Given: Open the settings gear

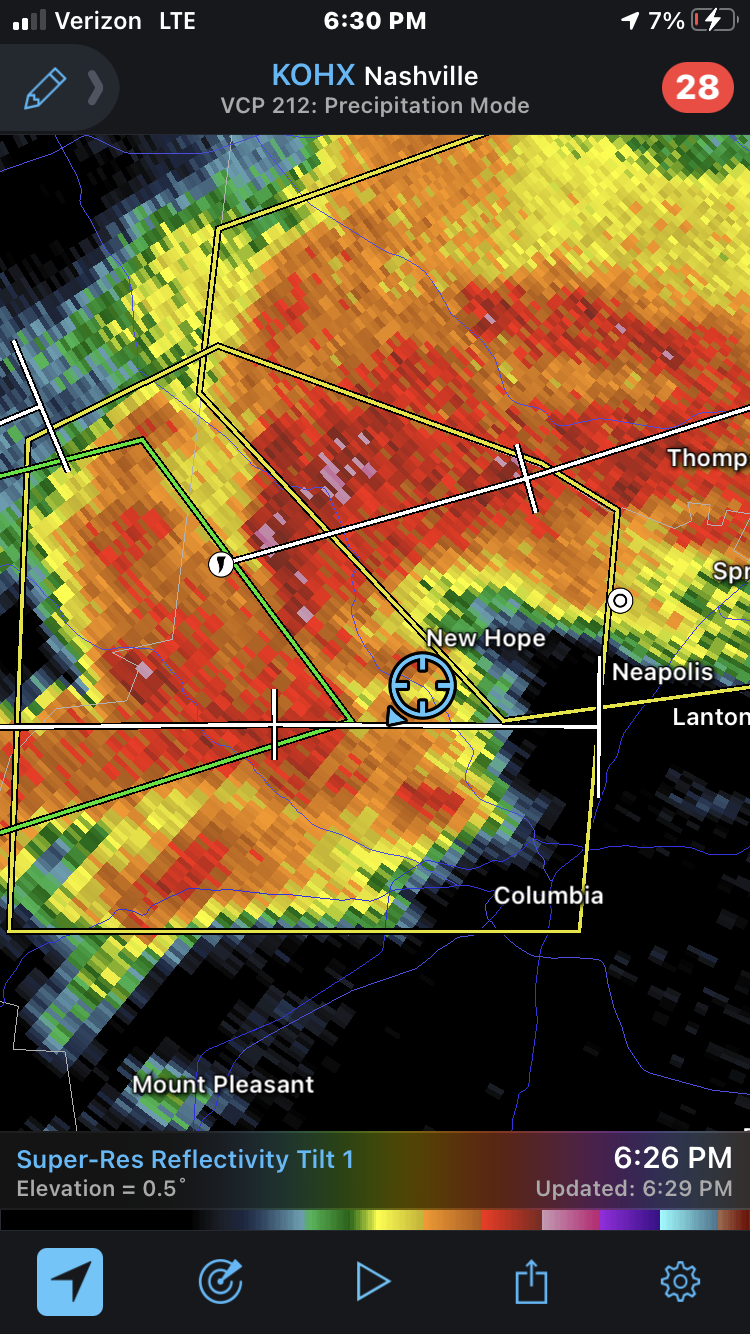Looking at the screenshot, I should click(x=680, y=1281).
